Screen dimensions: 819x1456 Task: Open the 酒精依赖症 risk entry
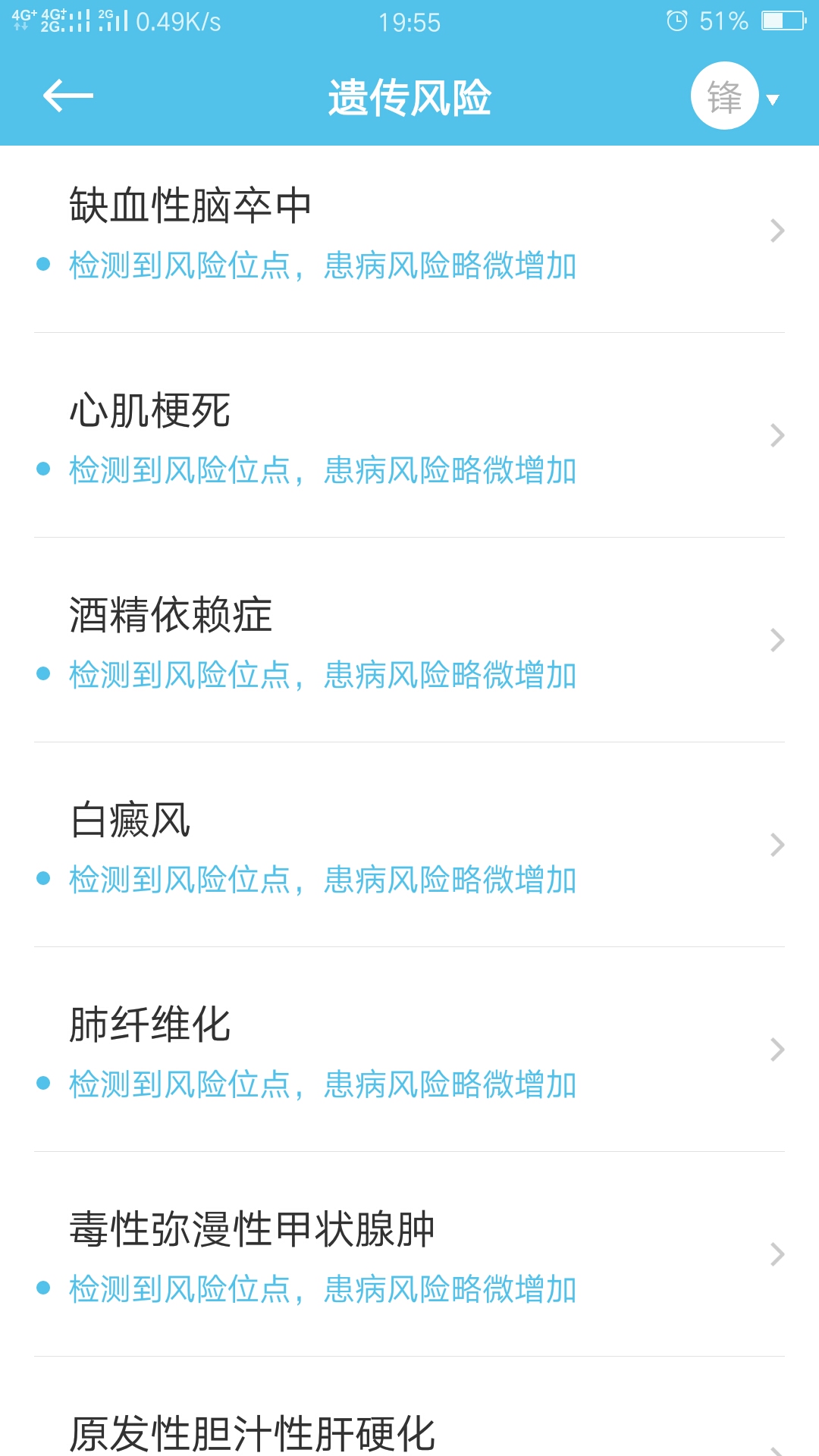[409, 642]
